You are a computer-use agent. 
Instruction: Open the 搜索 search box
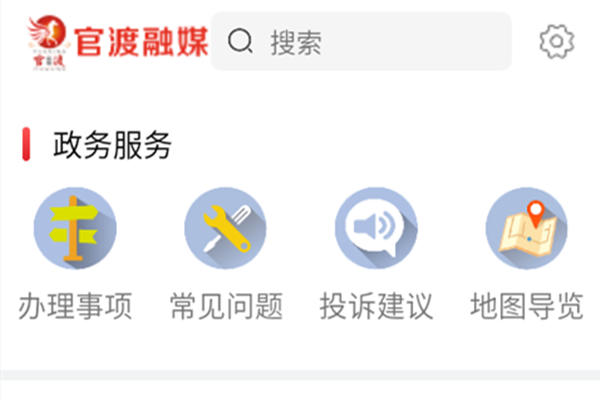point(360,41)
